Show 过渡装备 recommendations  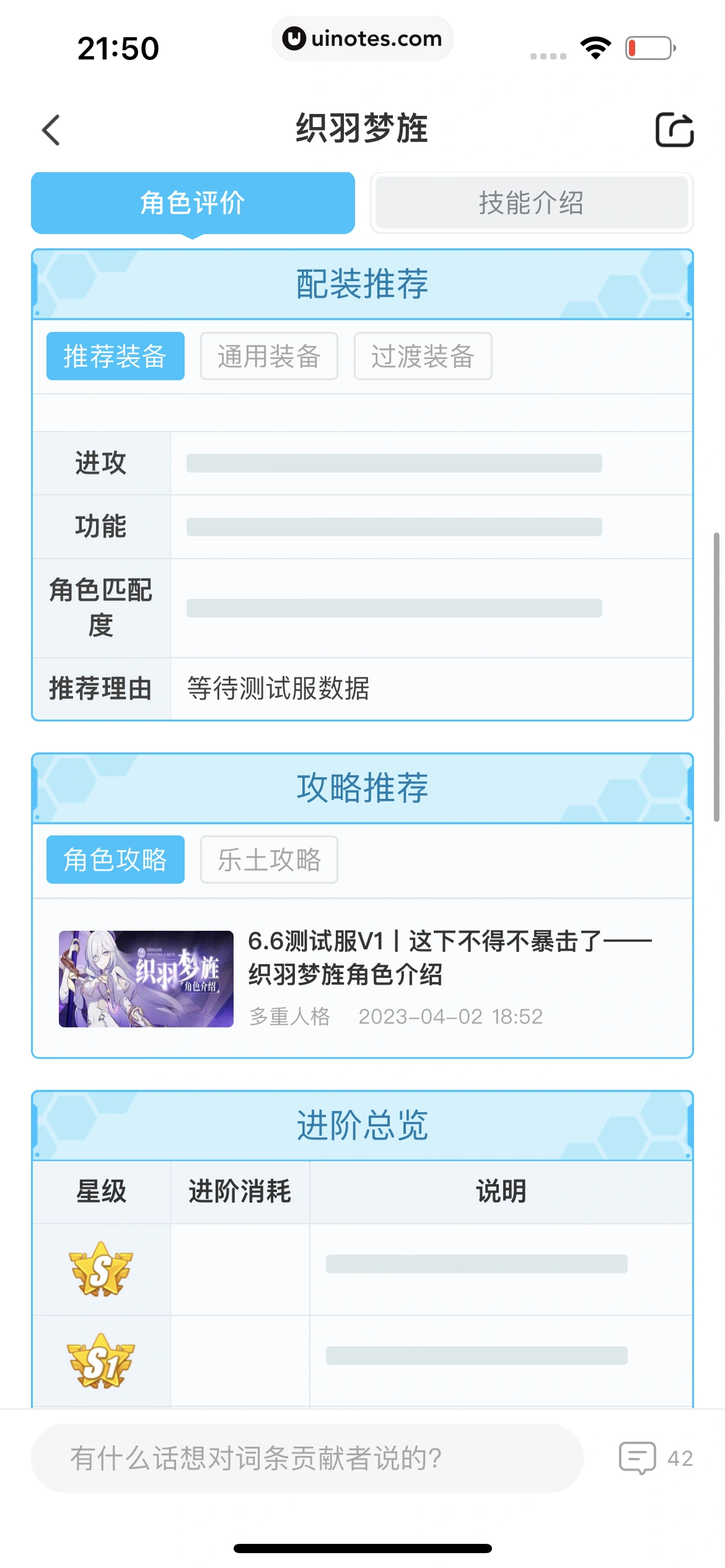423,356
